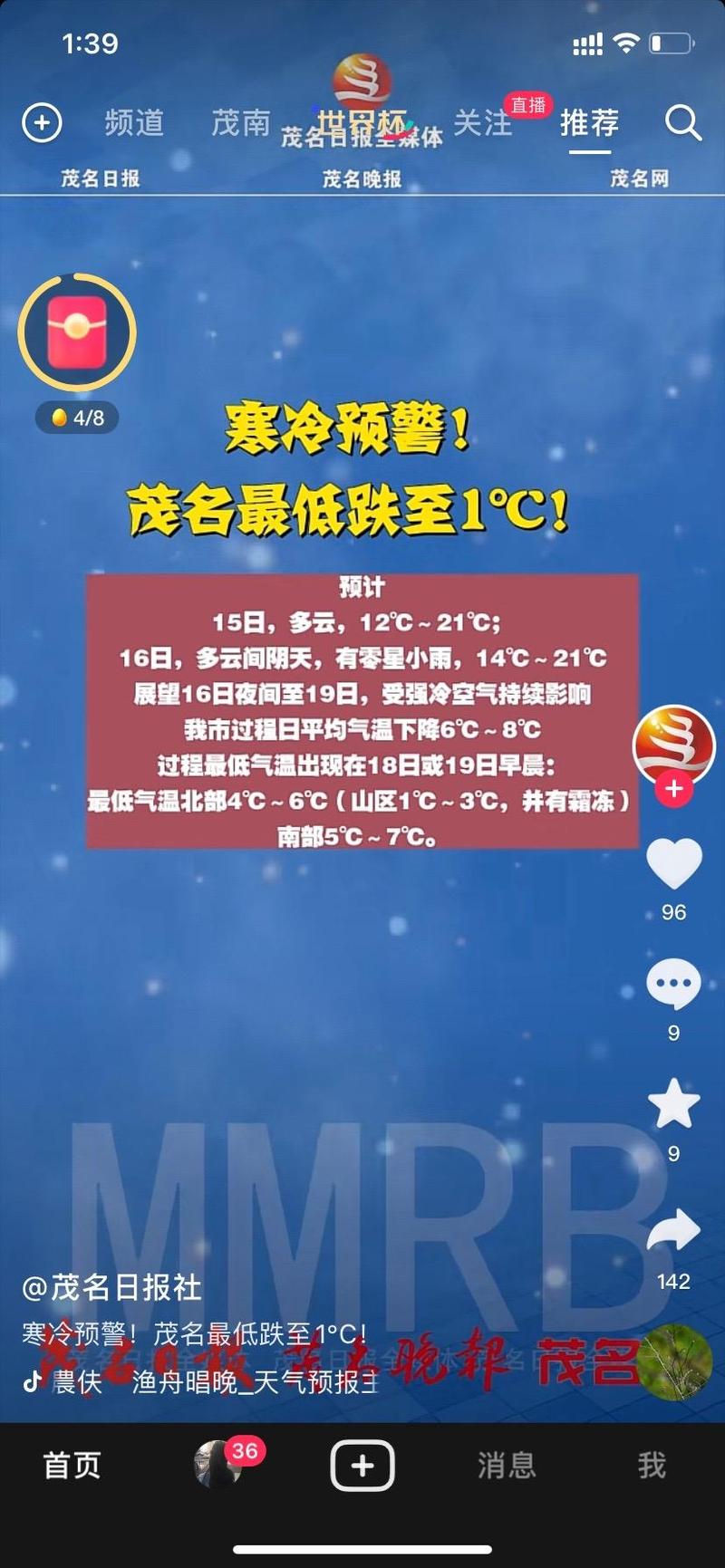
Task: Open comments with the speech bubble icon
Action: 673,985
